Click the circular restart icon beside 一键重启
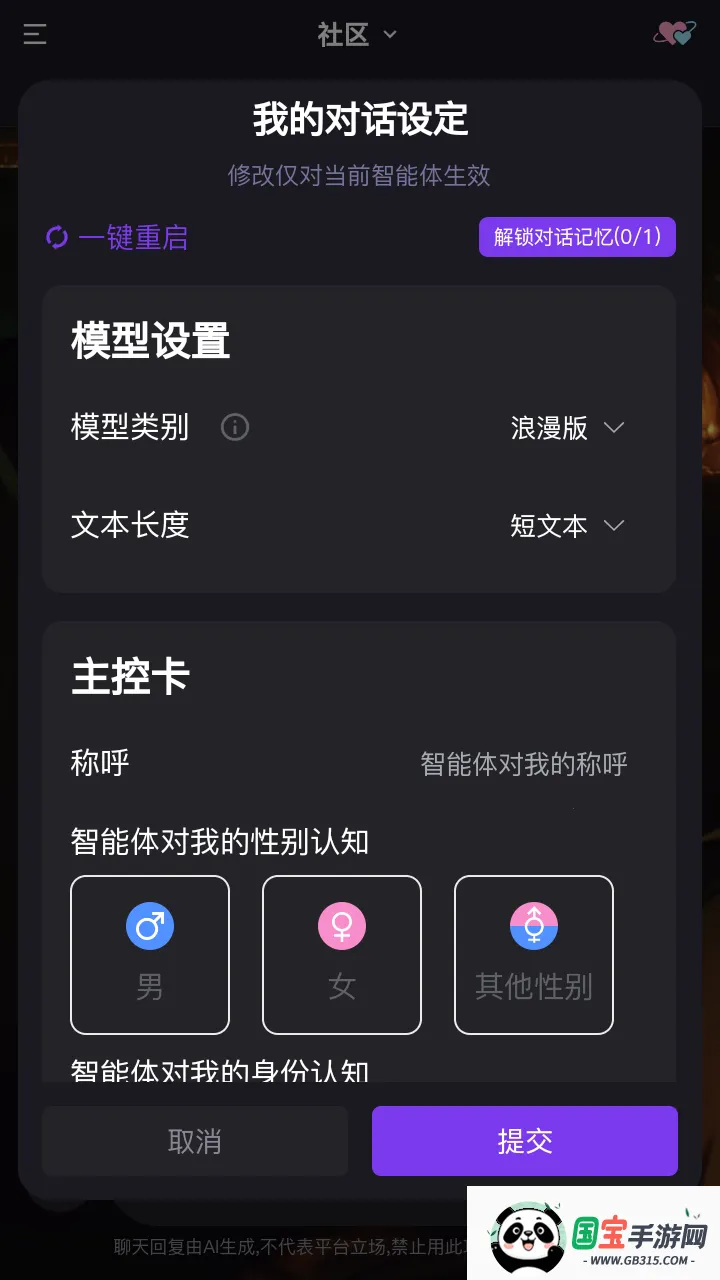The height and width of the screenshot is (1280, 720). coord(56,238)
